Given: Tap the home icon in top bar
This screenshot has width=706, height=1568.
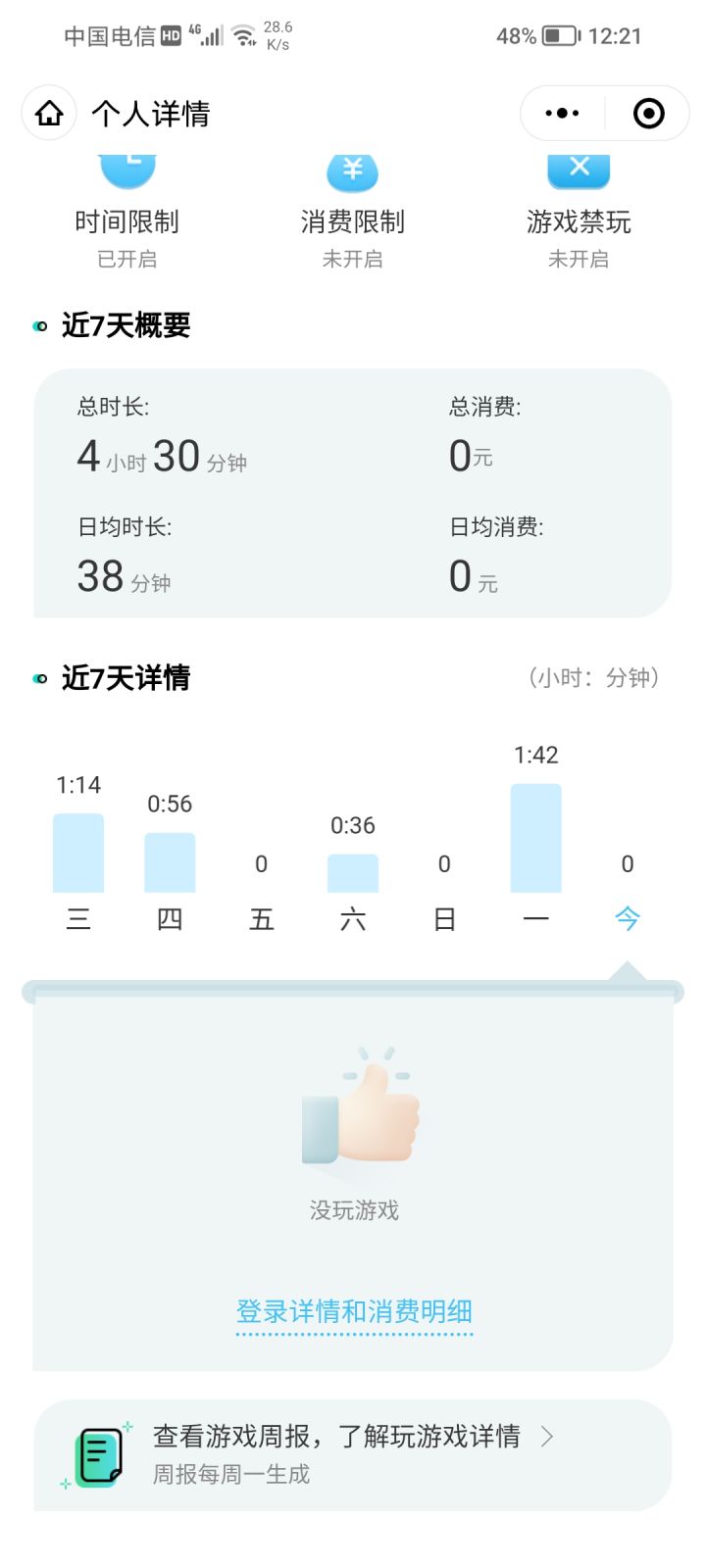Looking at the screenshot, I should pos(49,113).
